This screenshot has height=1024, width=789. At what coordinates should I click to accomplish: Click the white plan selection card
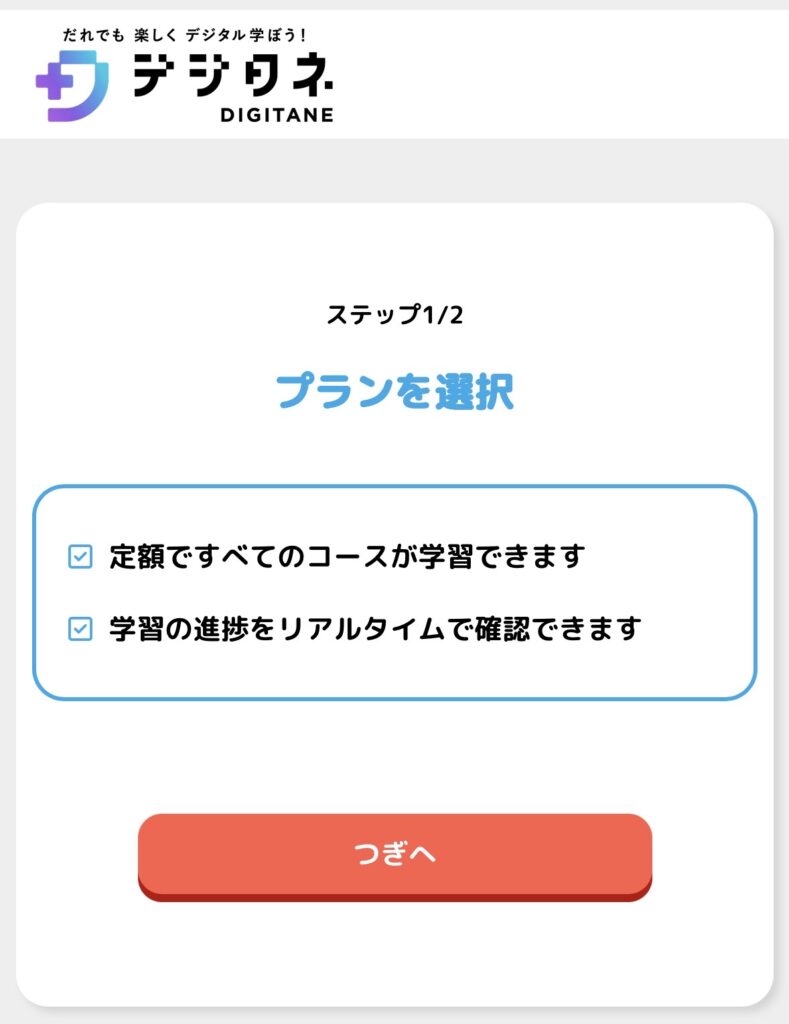pos(394,750)
